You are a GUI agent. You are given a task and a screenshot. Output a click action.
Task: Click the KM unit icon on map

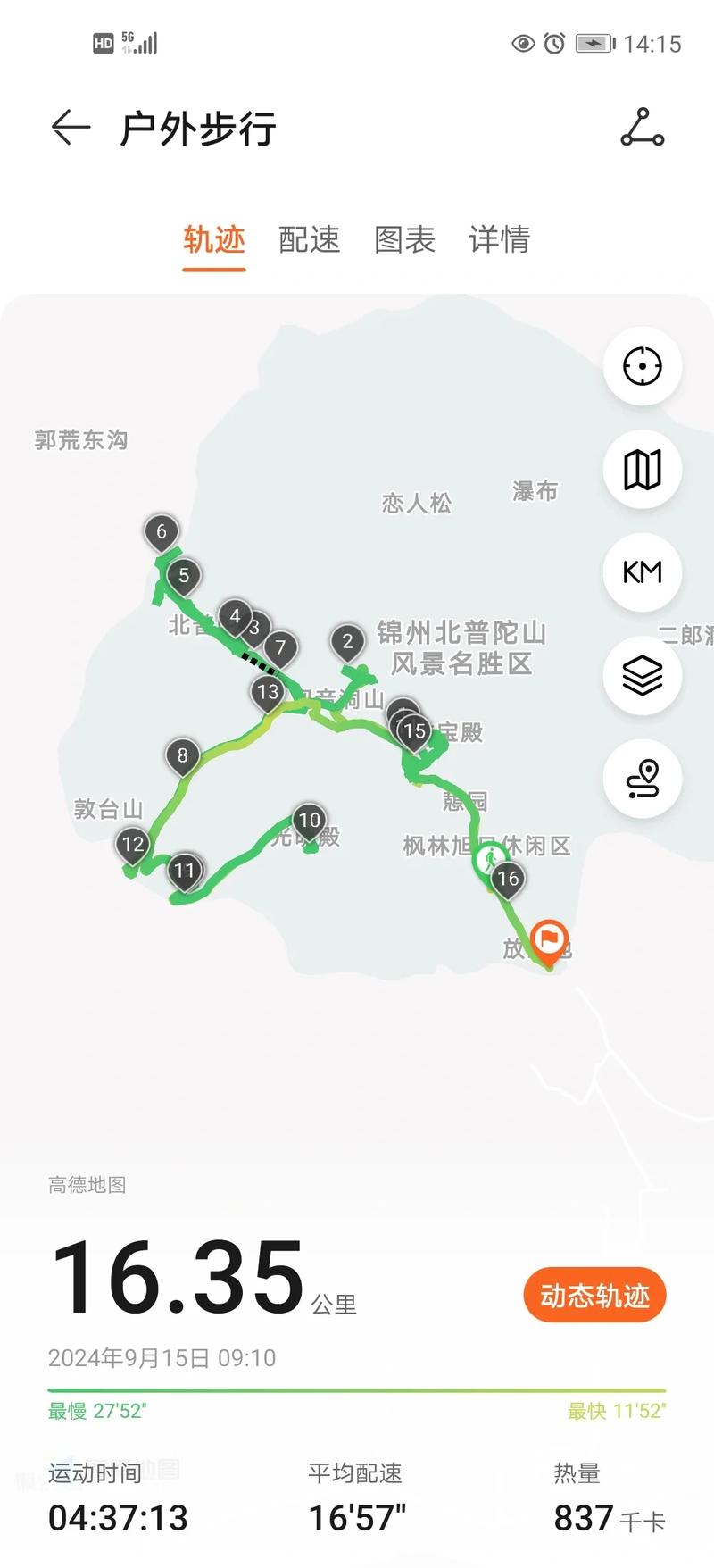(642, 573)
